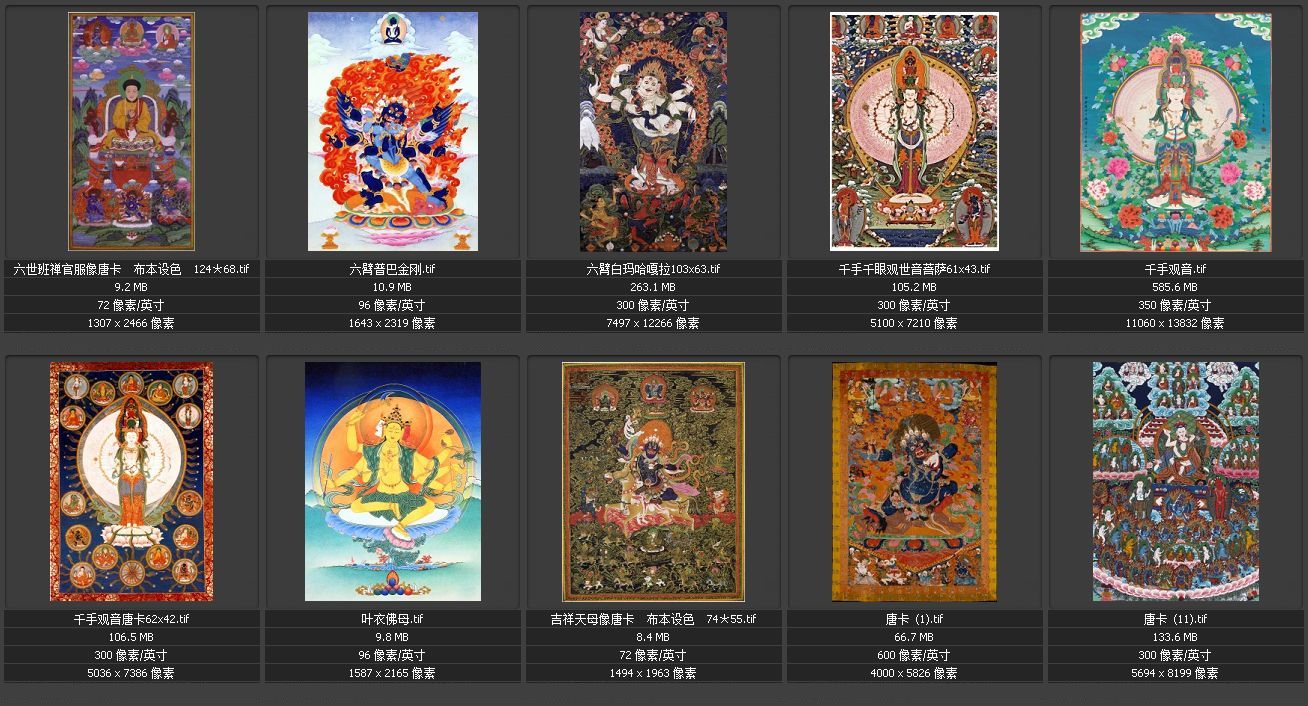Screen dimensions: 1308x706
Task: Select 千手千眼观世音菩萨61x43.tif tile
Action: point(914,132)
